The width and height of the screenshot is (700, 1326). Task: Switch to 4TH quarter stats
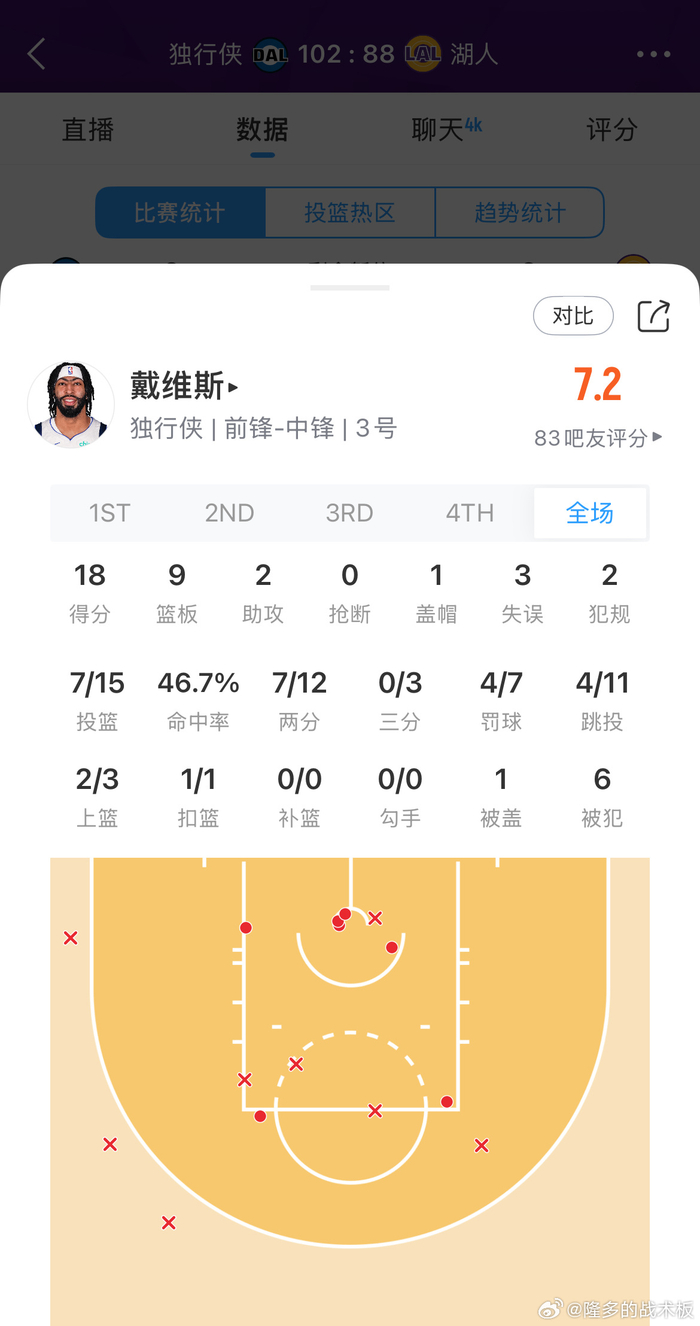470,513
